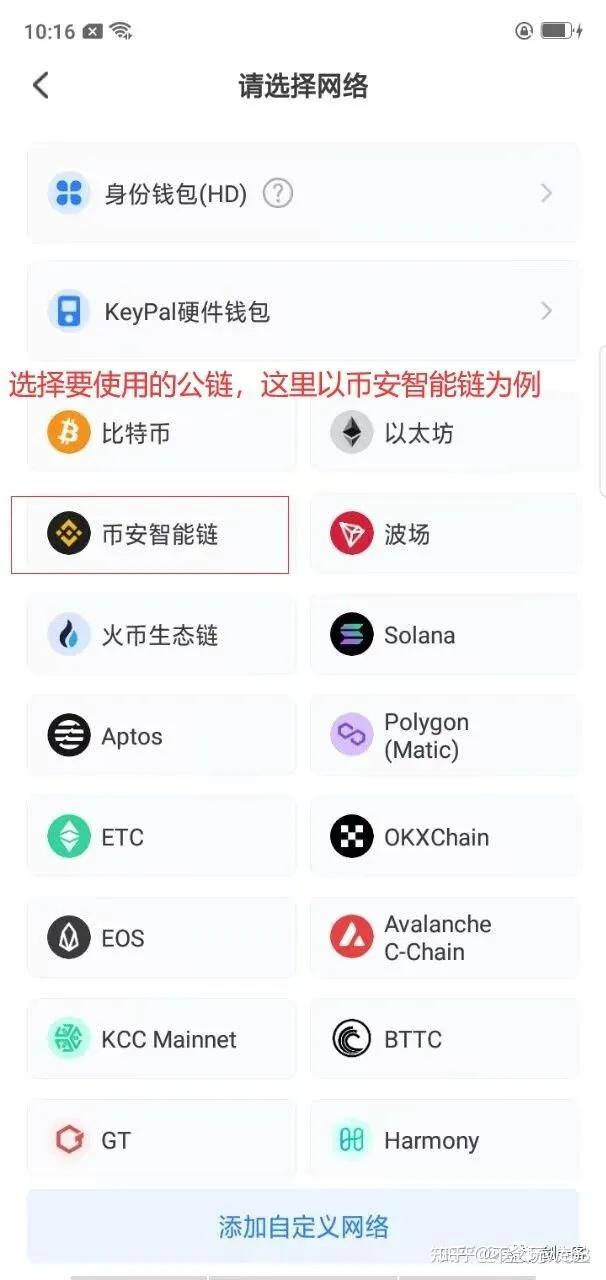Screen dimensions: 606x1280
Task: Tap the help question mark beside 身份钱包(HD)
Action: pos(278,193)
